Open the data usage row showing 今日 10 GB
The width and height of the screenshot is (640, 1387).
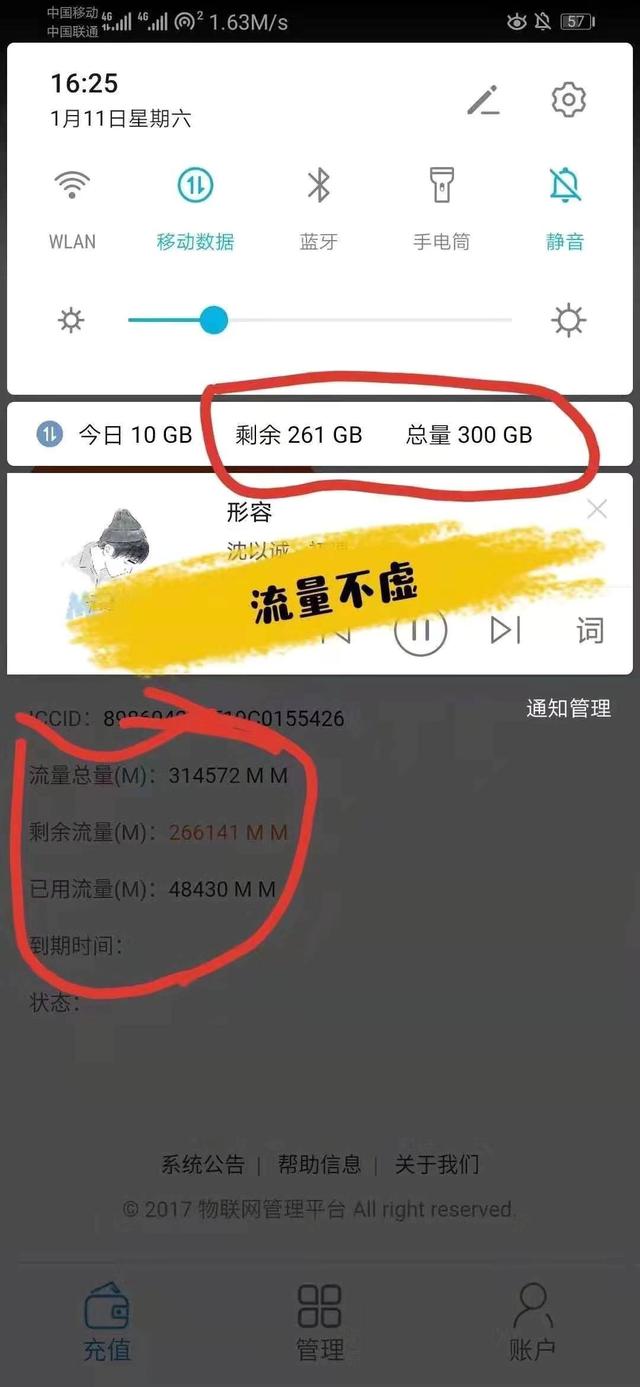pyautogui.click(x=120, y=435)
